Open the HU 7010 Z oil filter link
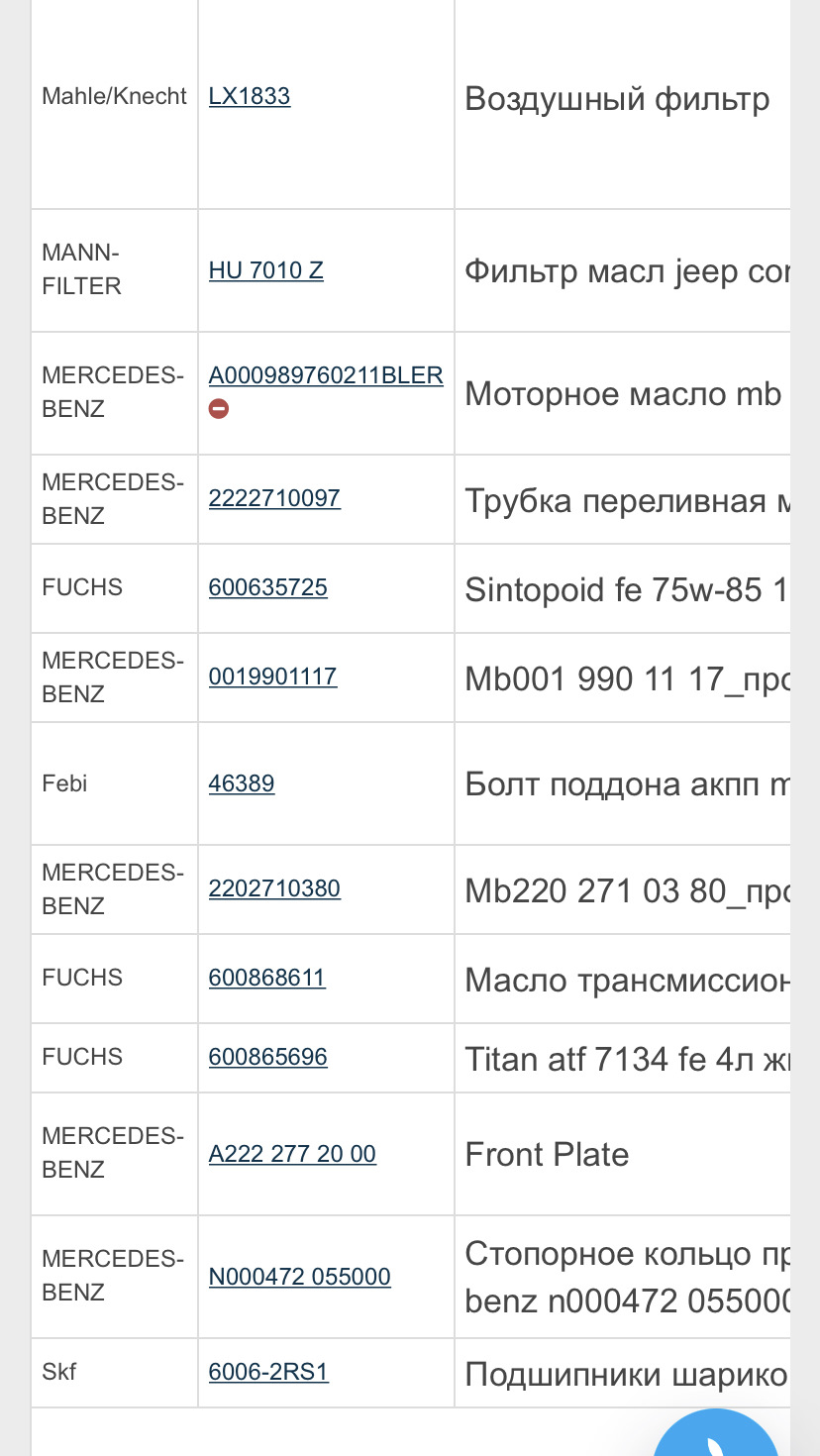Image resolution: width=820 pixels, height=1456 pixels. tap(265, 270)
